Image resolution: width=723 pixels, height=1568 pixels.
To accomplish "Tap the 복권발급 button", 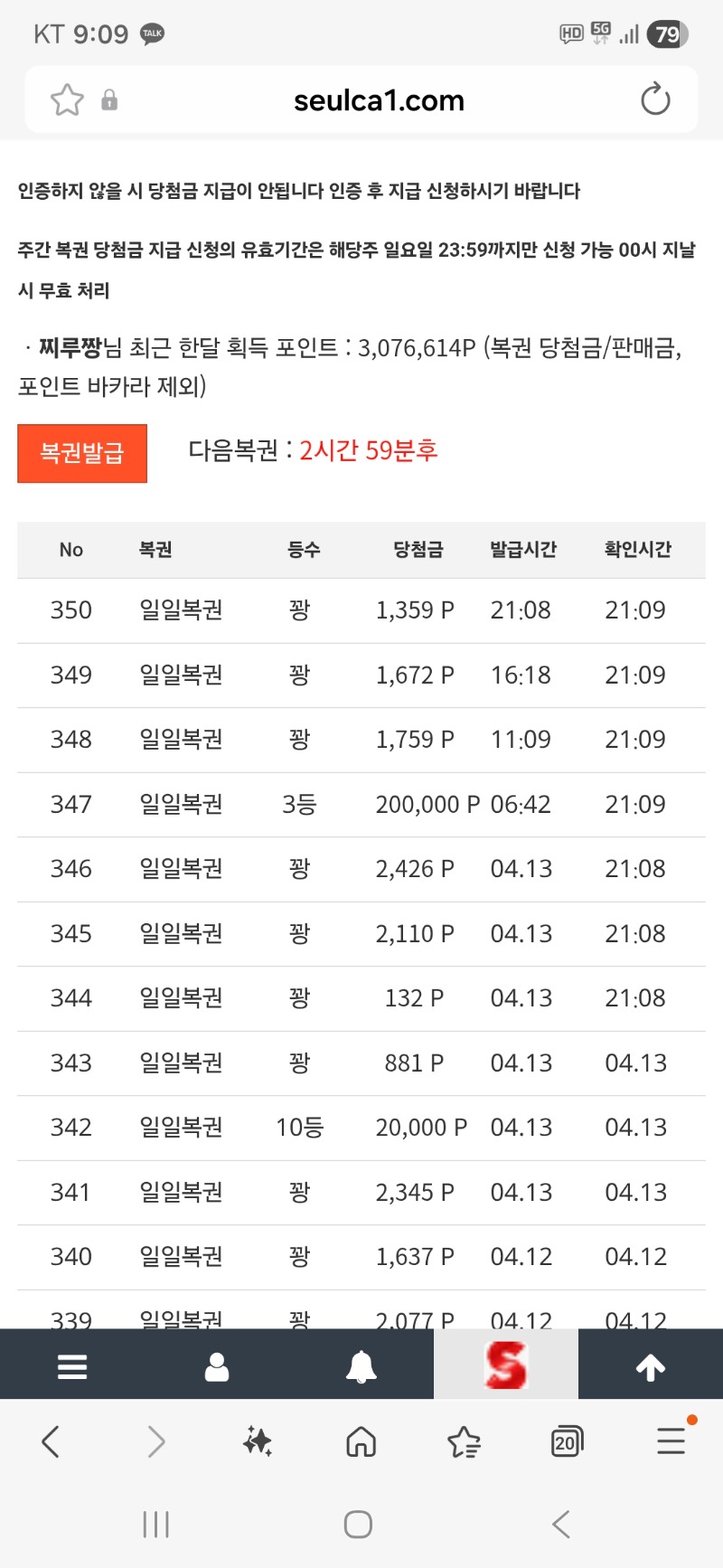I will point(82,453).
